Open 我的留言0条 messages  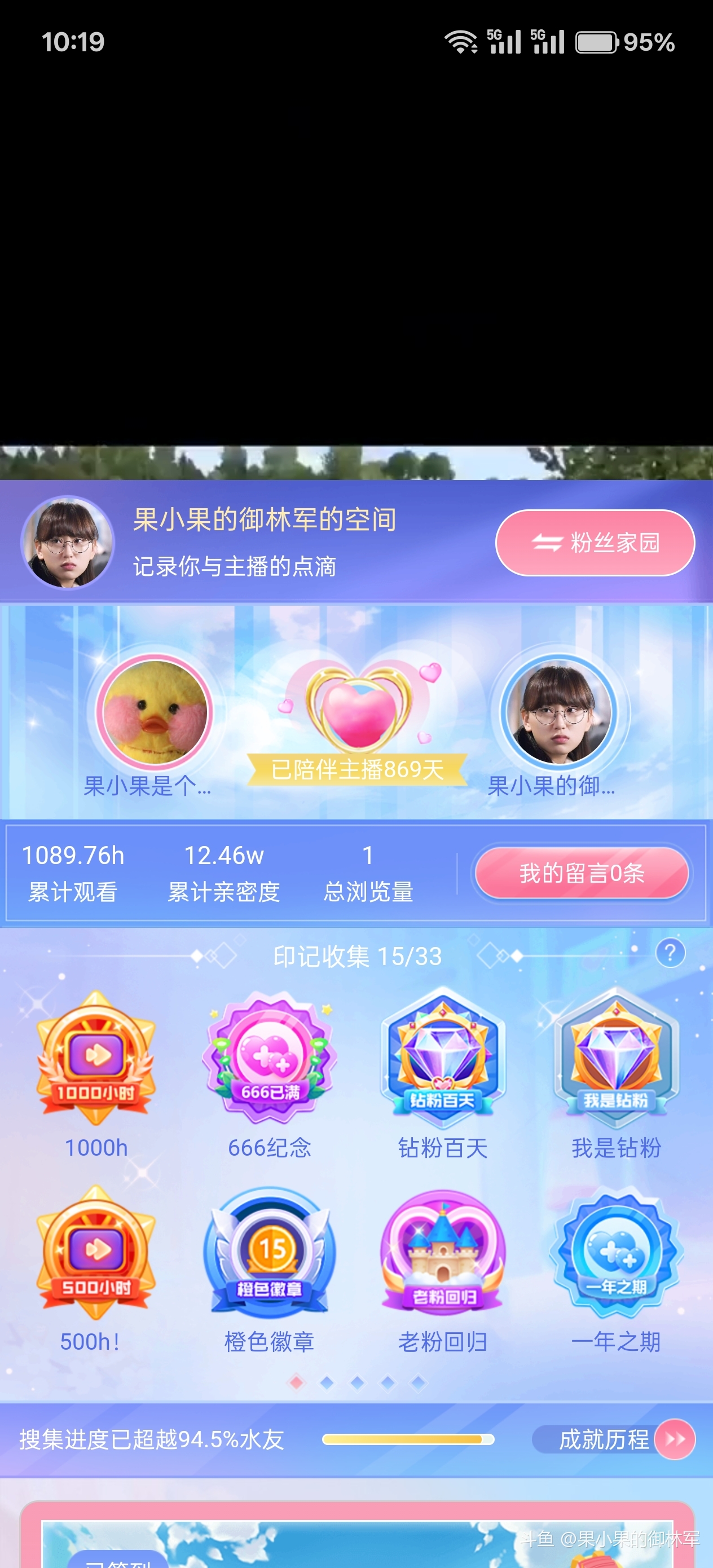[582, 873]
